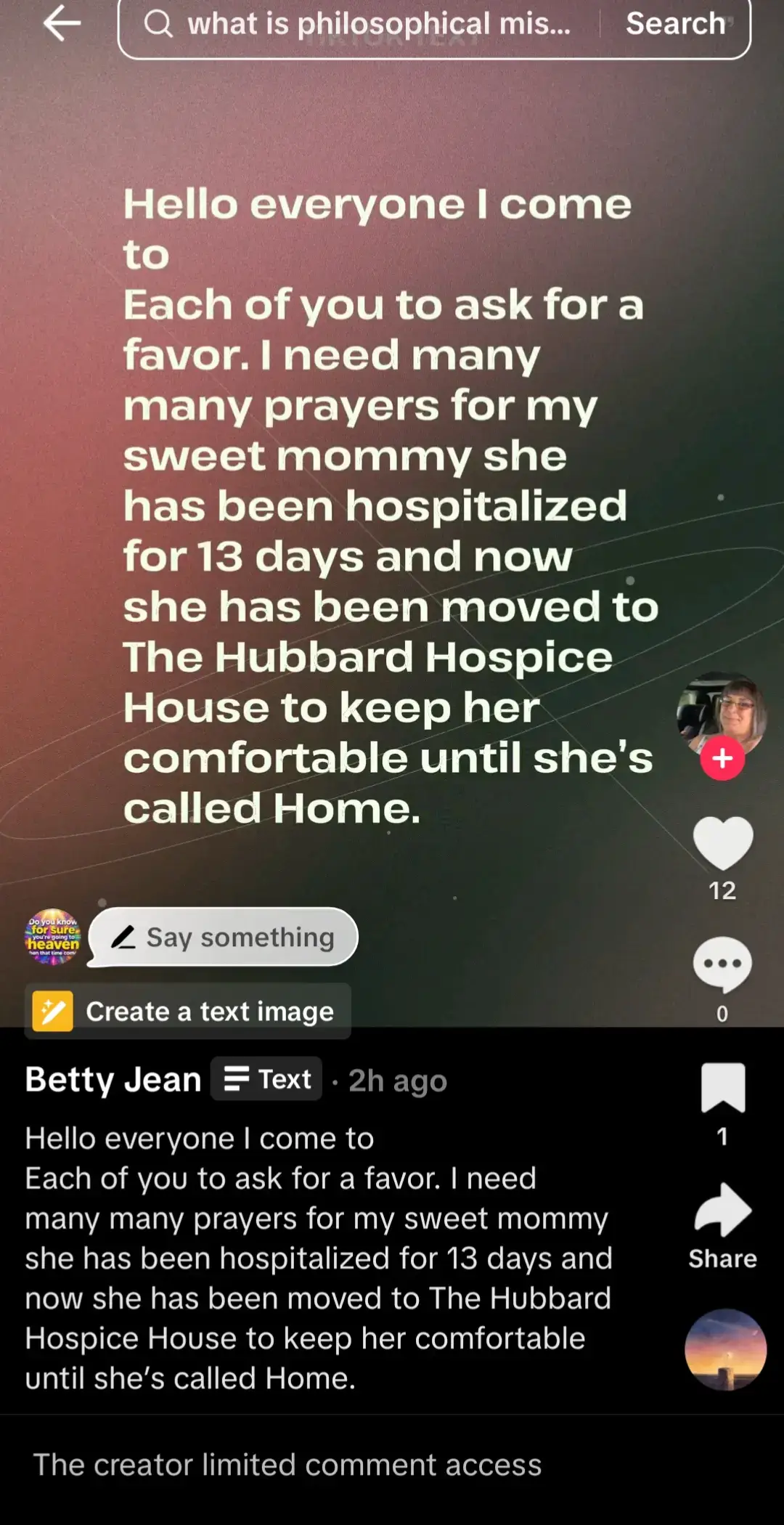Image resolution: width=784 pixels, height=1525 pixels.
Task: Open the search field about philosophical mis...
Action: tap(359, 23)
